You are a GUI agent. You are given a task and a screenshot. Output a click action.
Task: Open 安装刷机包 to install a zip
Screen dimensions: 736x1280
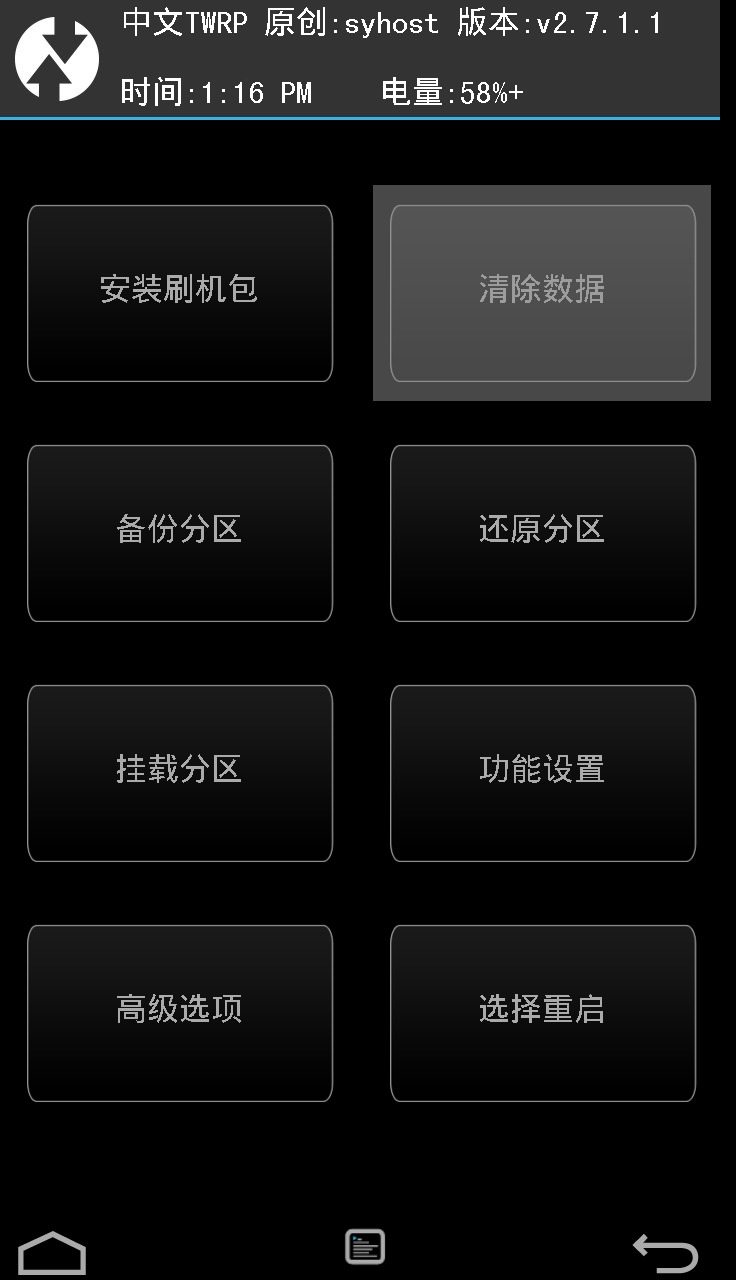pos(180,293)
